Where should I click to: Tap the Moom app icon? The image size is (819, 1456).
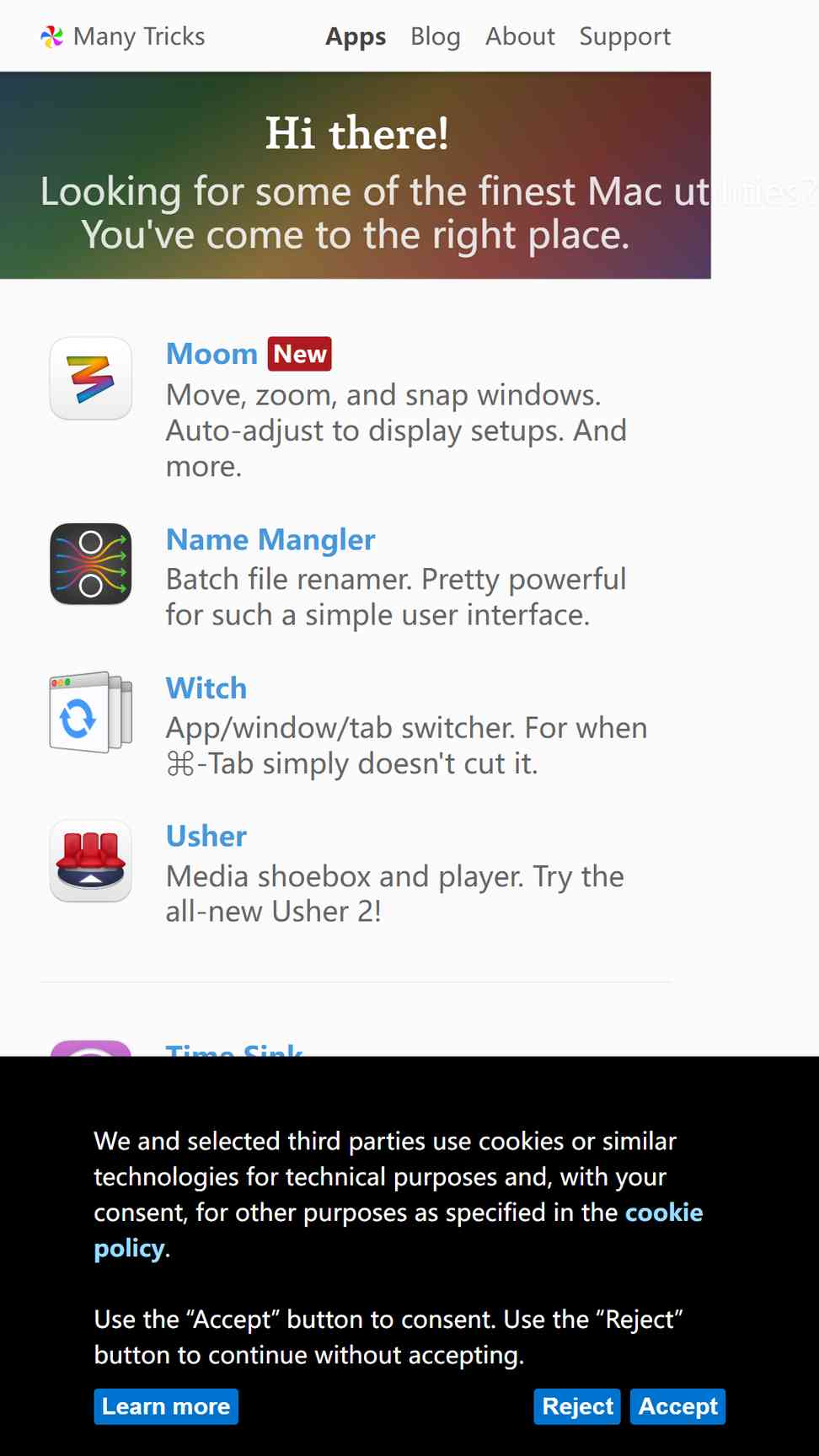pyautogui.click(x=91, y=378)
